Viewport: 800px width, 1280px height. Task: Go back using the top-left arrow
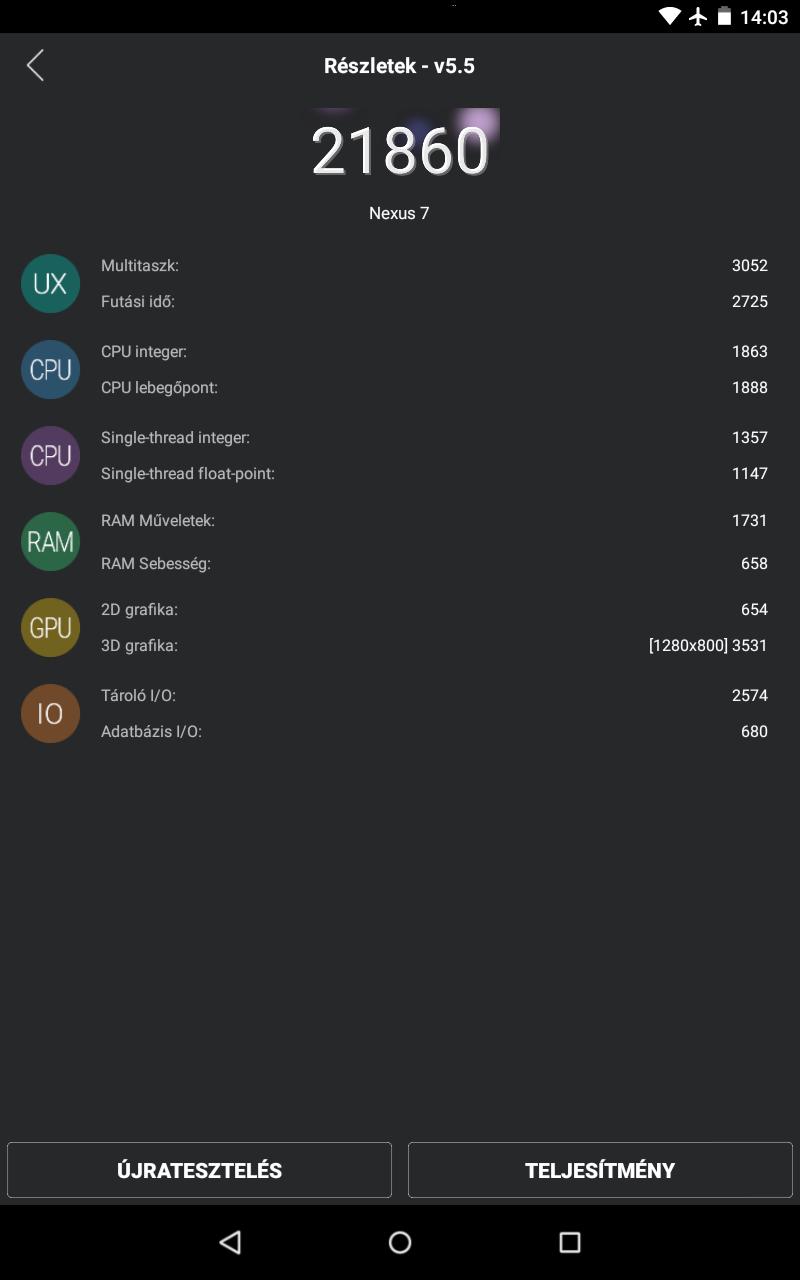(x=35, y=66)
